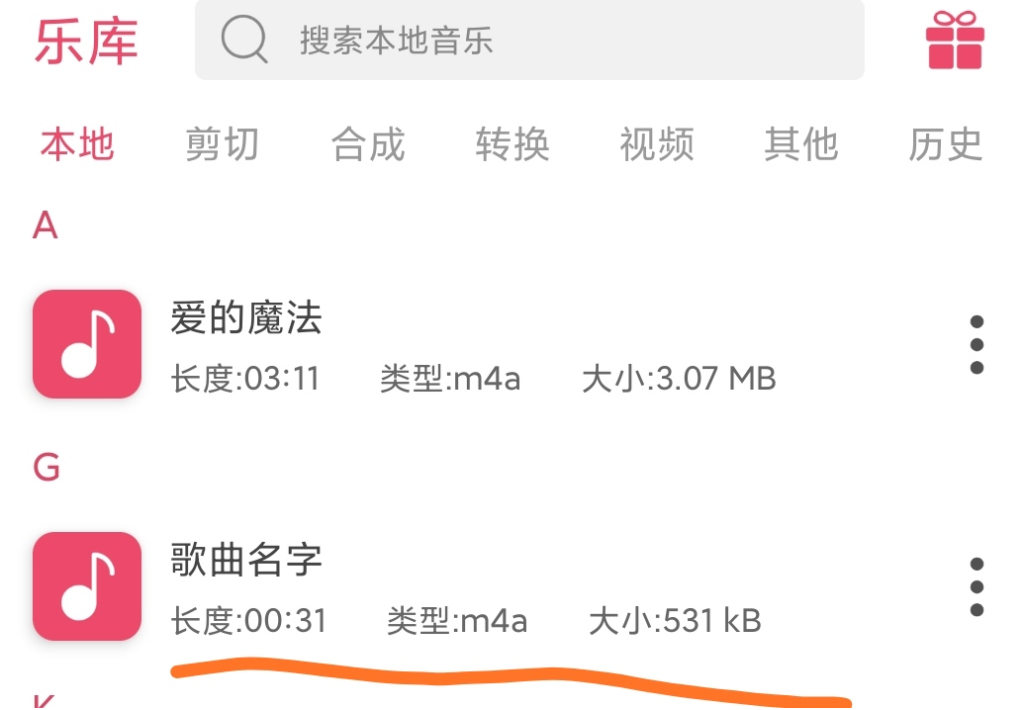
Task: Select the 合成 tab
Action: [368, 145]
